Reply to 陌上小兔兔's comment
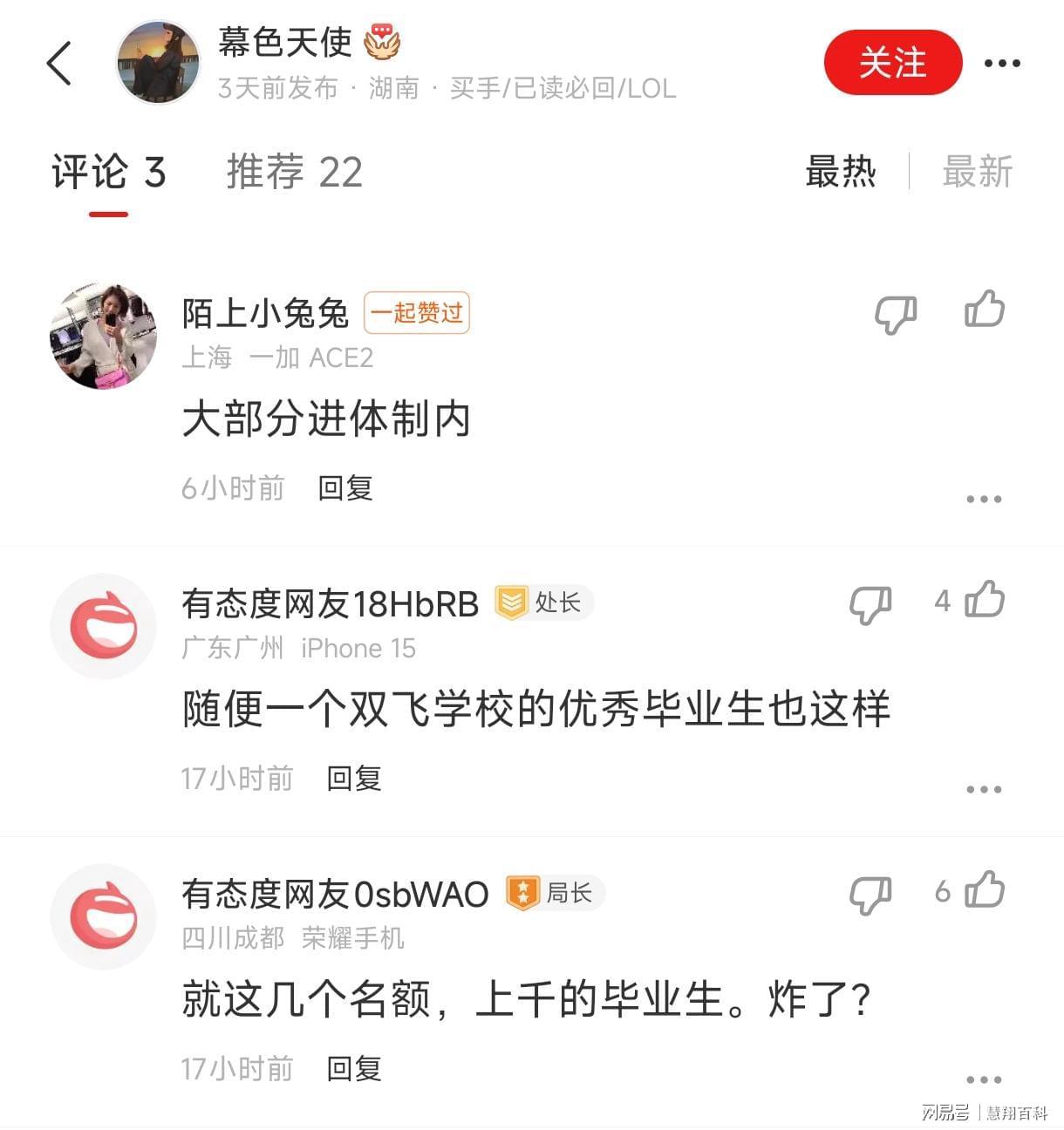This screenshot has height=1130, width=1064. [x=345, y=488]
